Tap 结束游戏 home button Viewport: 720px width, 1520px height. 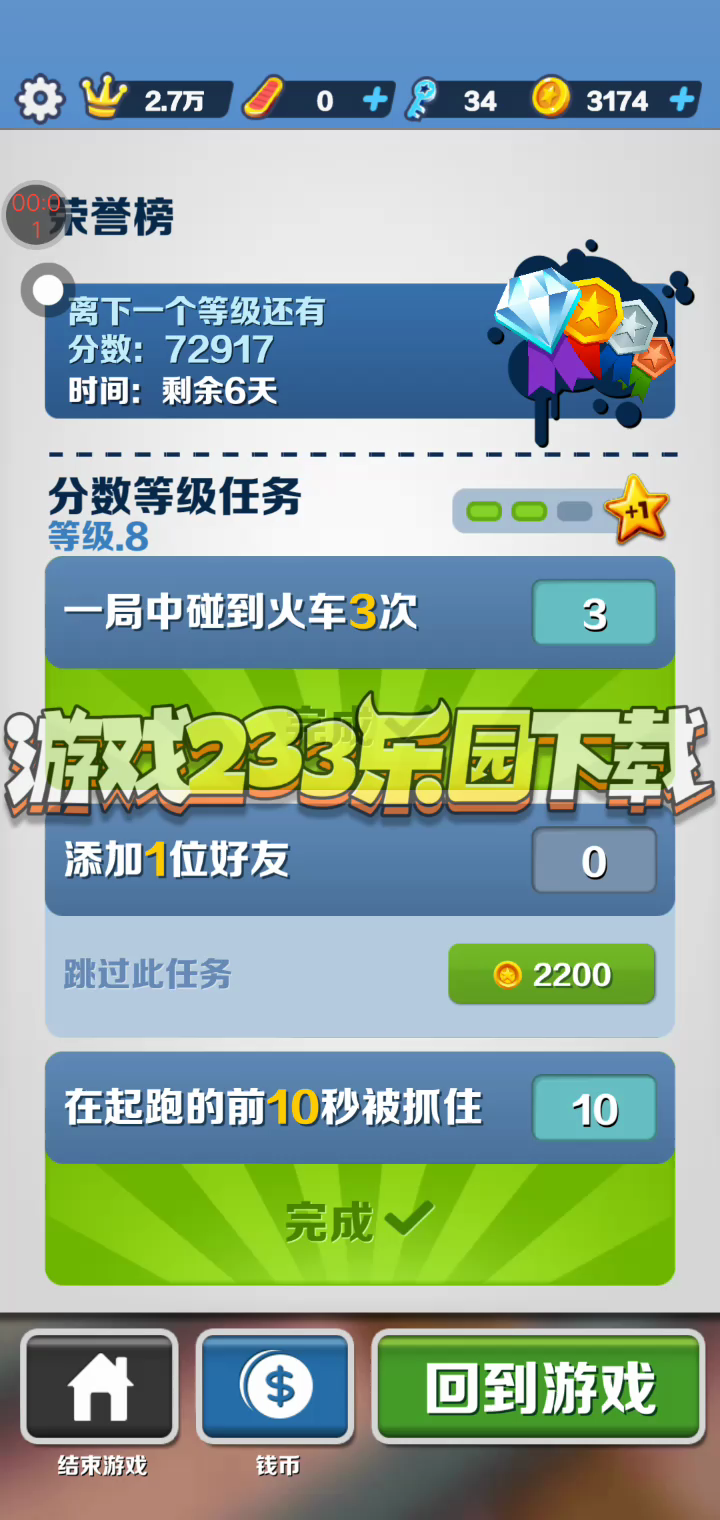(x=100, y=1388)
